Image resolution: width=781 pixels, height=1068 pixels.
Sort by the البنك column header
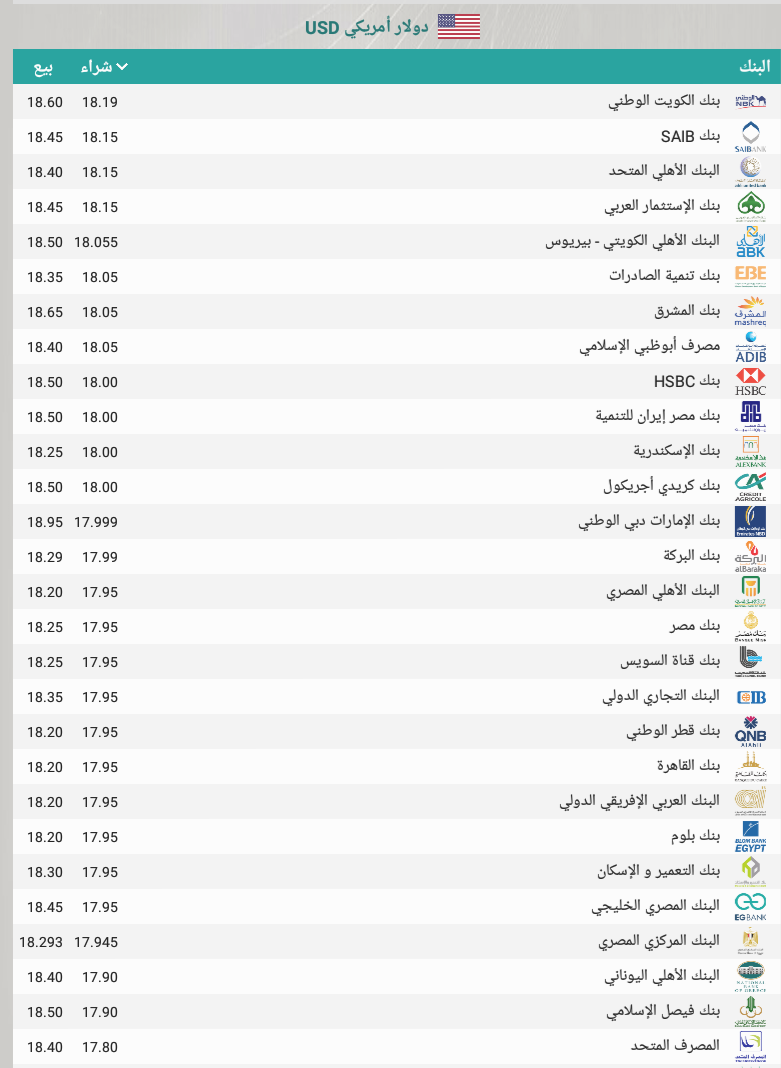754,67
